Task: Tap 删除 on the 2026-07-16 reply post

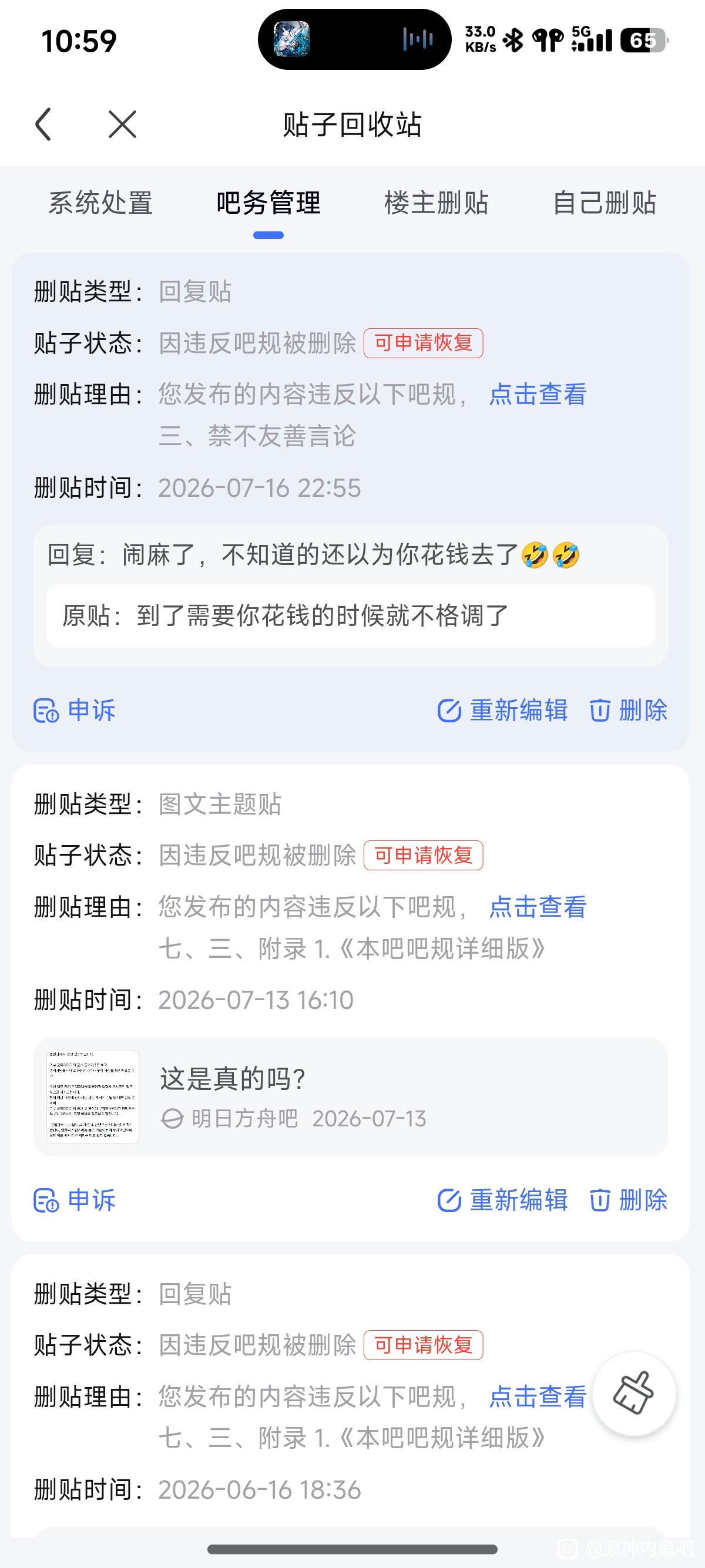Action: pyautogui.click(x=629, y=711)
